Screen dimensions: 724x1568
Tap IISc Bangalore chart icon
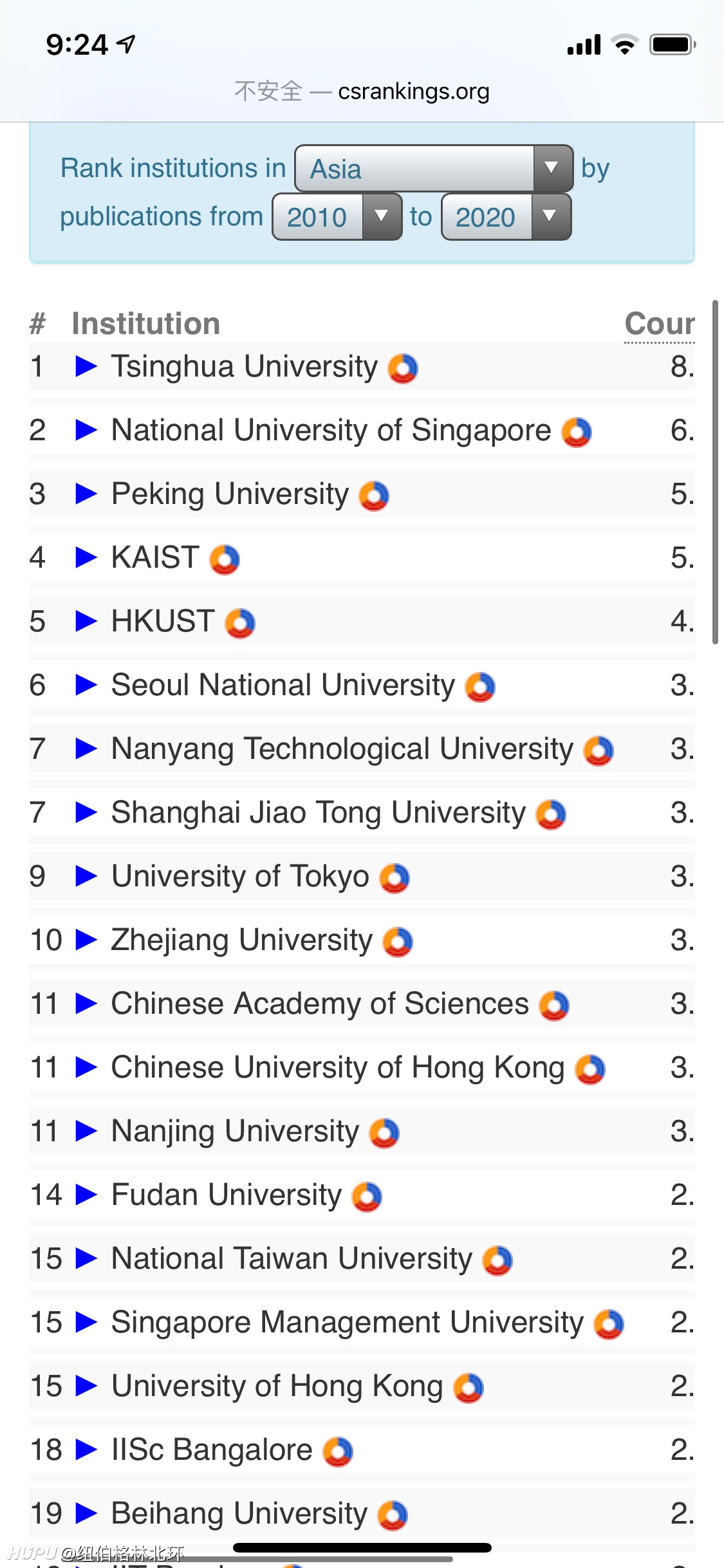click(338, 1451)
